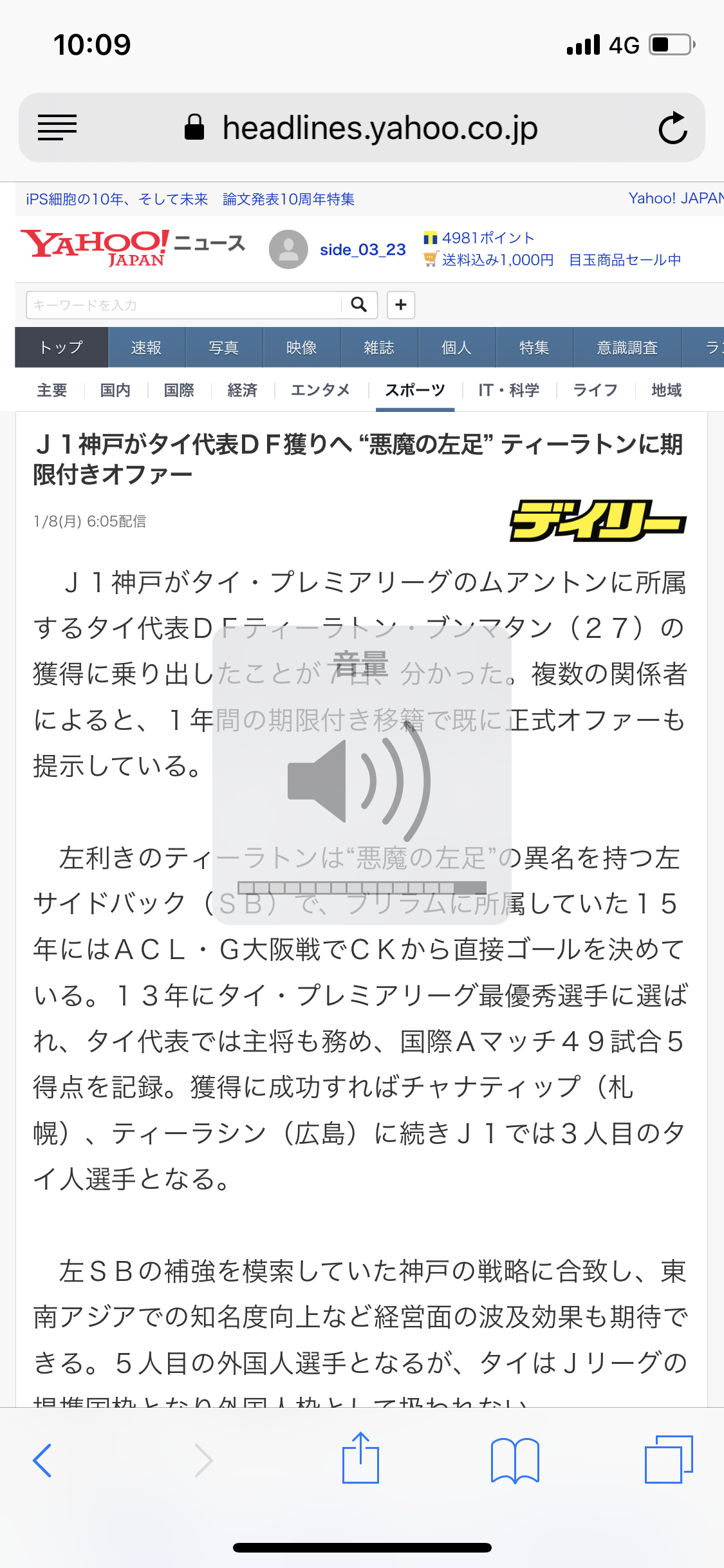
Task: Open the 映像 tab
Action: [302, 348]
